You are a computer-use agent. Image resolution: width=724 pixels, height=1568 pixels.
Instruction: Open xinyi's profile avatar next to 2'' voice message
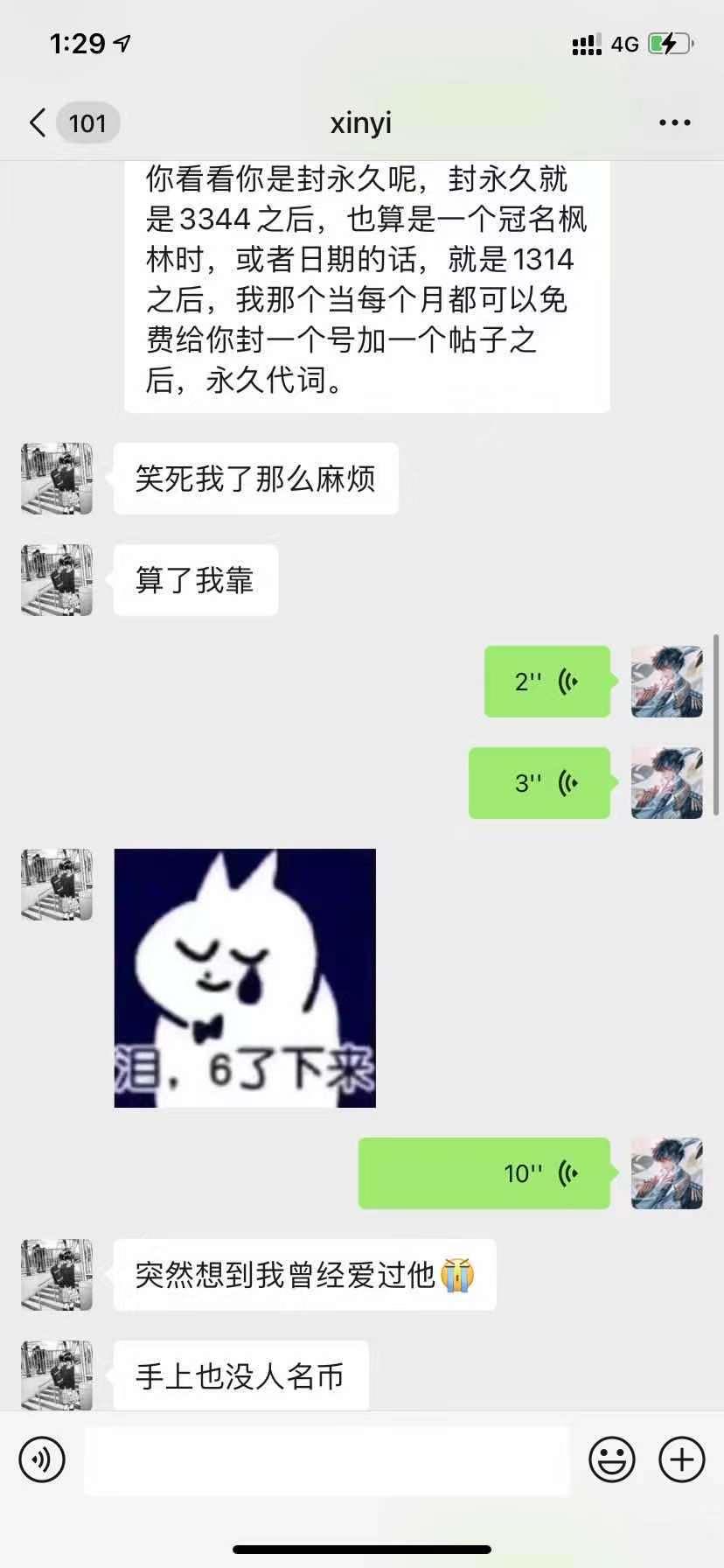[666, 682]
